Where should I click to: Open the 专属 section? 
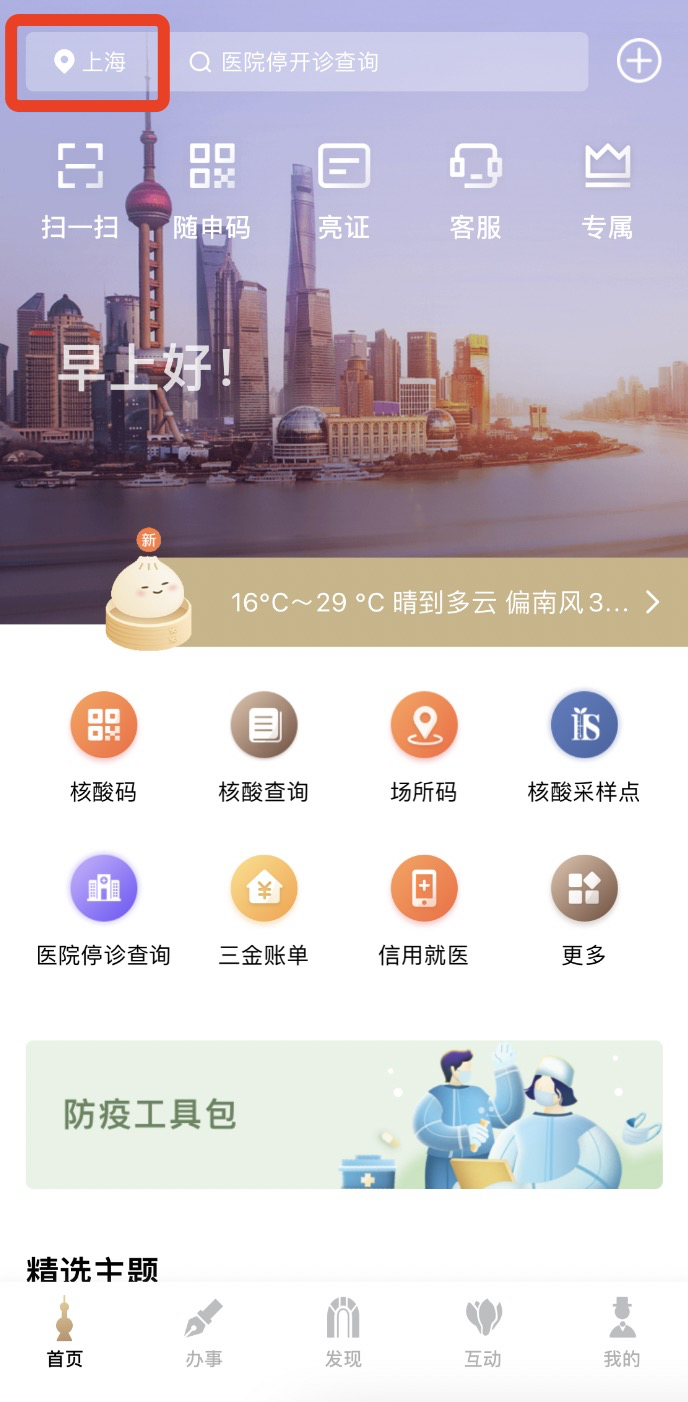[607, 190]
